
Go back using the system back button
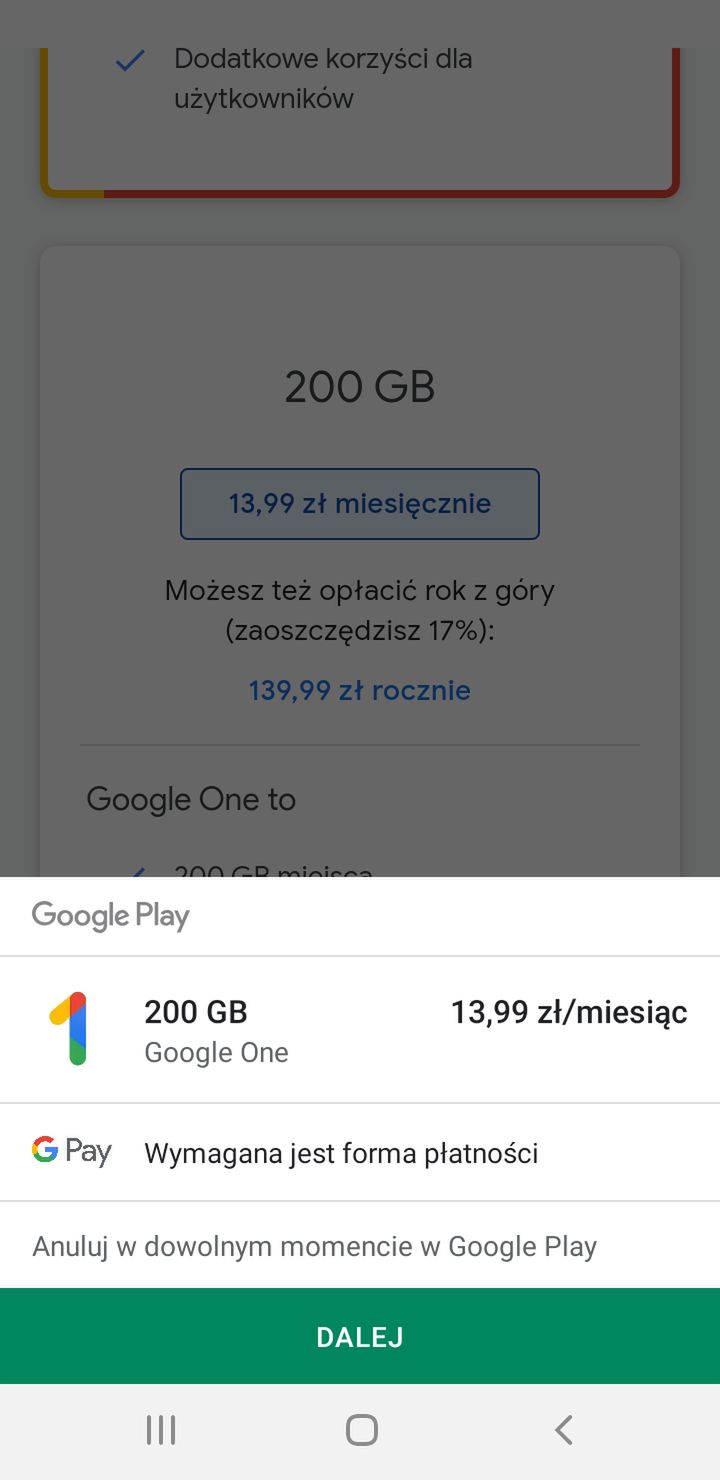coord(564,1430)
